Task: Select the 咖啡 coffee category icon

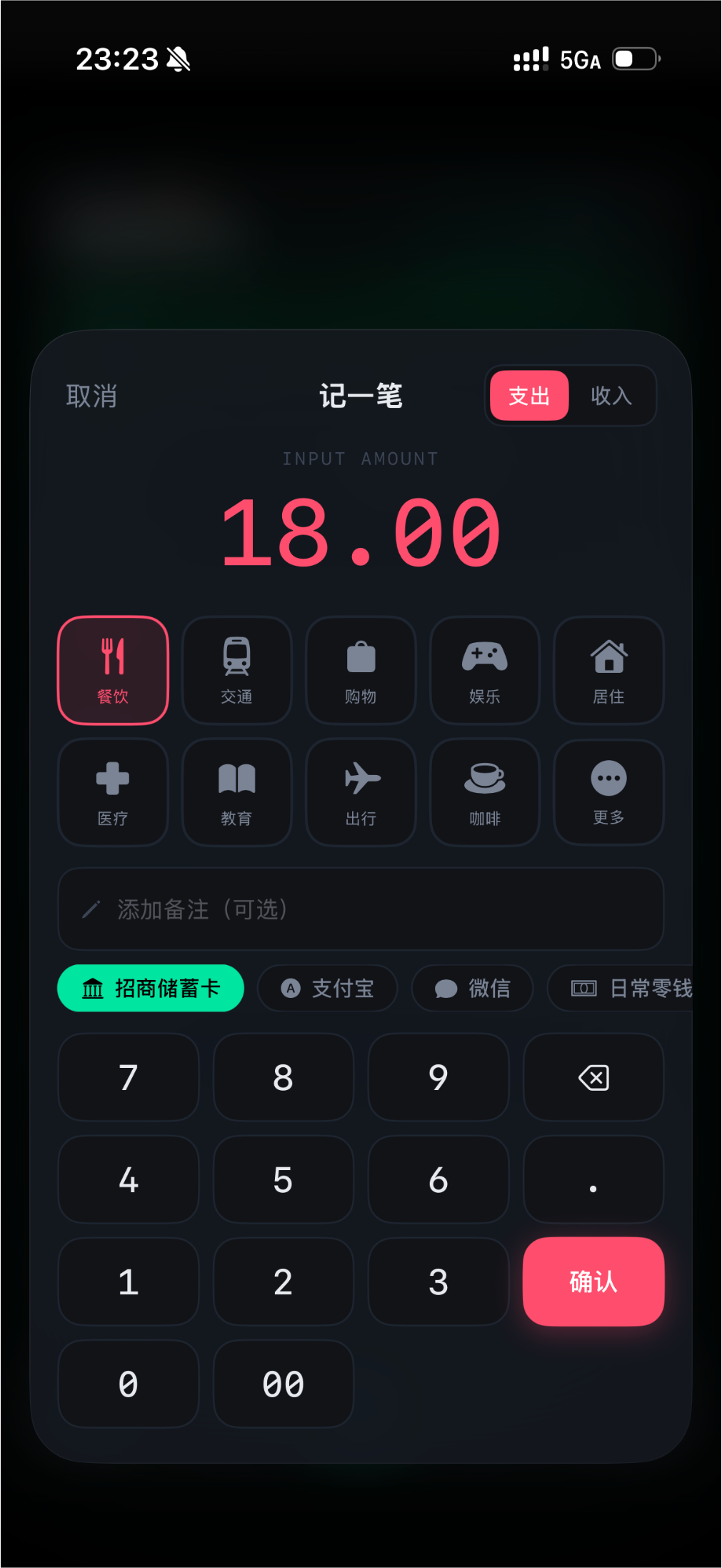Action: [x=484, y=792]
